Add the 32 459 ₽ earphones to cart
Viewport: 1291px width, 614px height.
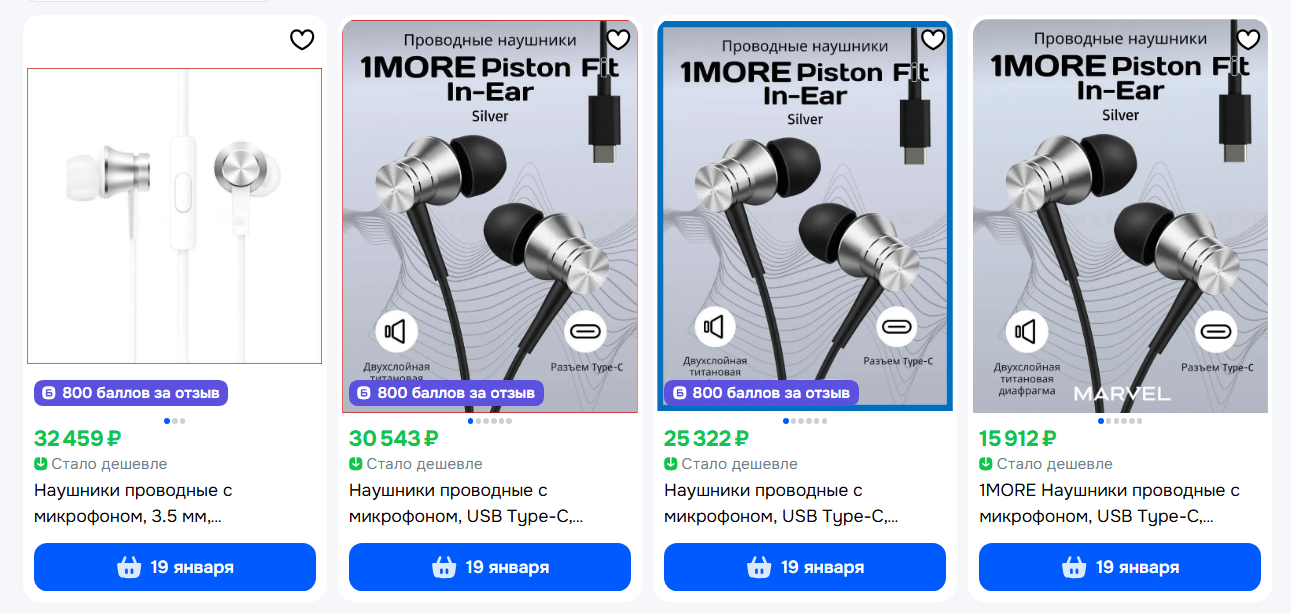click(x=175, y=567)
